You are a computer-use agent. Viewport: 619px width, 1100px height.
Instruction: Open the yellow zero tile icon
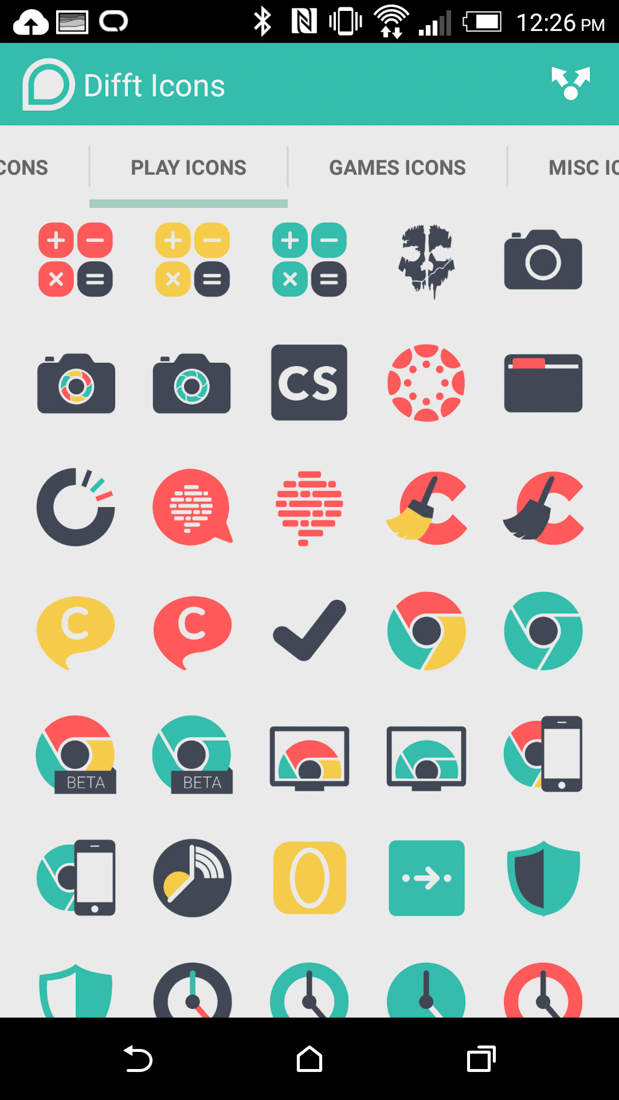pyautogui.click(x=309, y=878)
